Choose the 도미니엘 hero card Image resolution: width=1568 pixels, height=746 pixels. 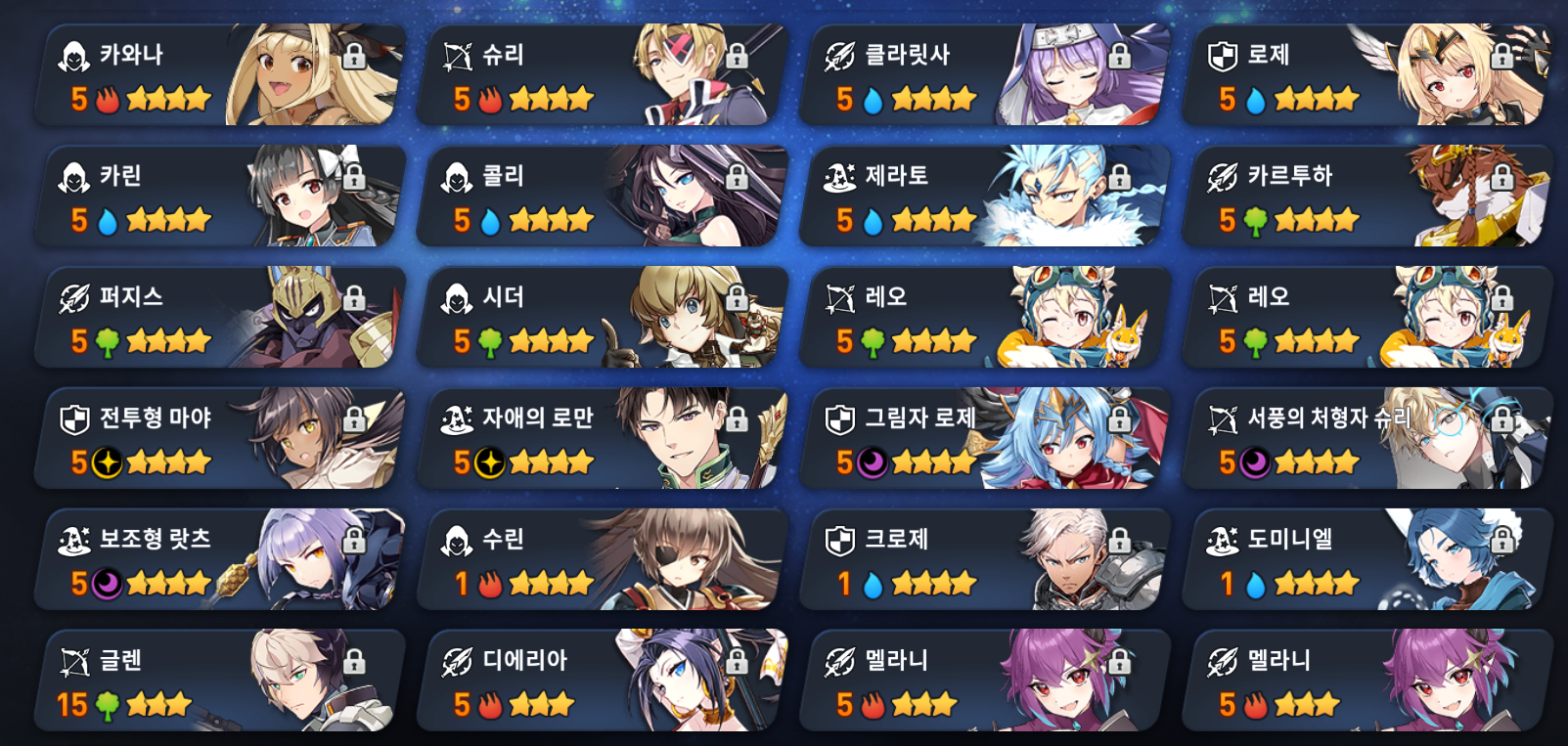1366,560
